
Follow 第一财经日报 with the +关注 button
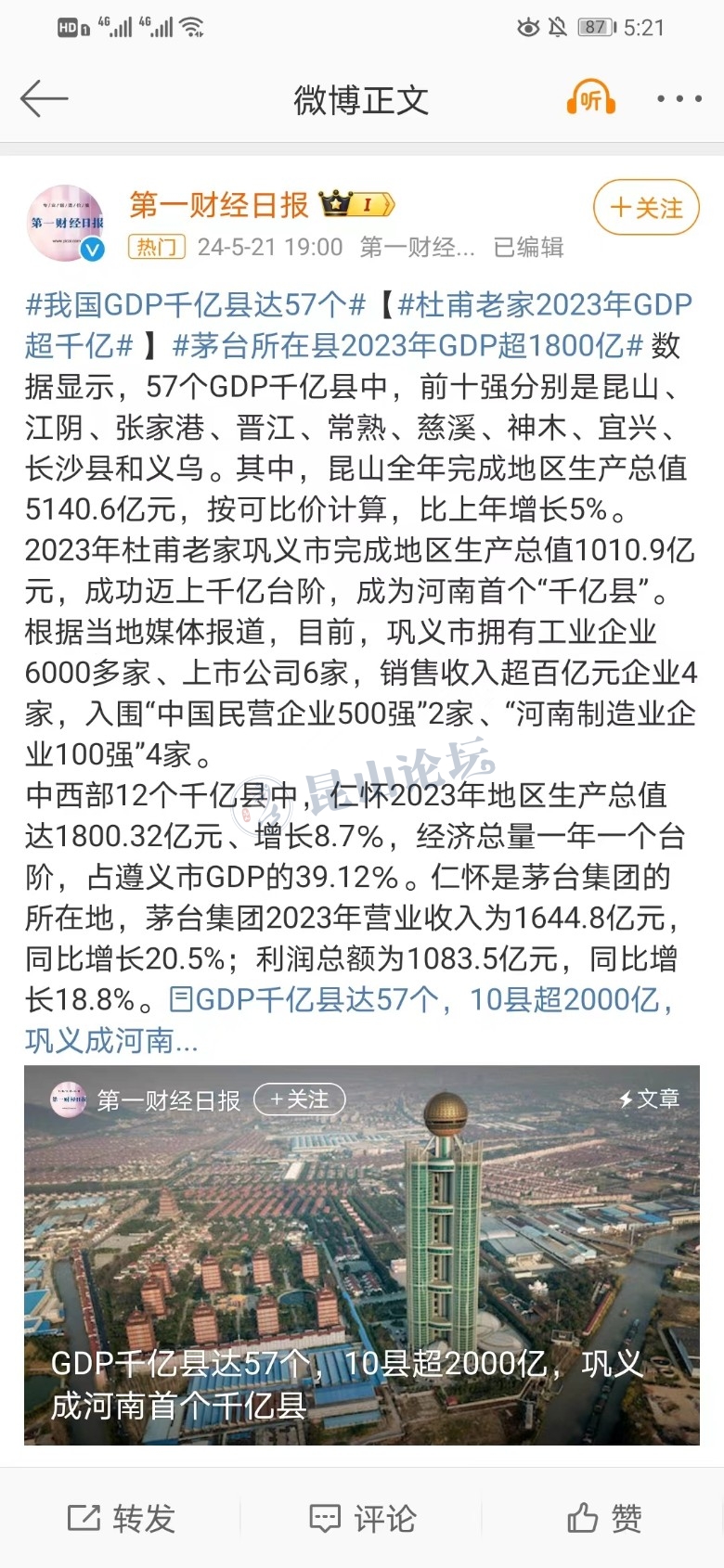coord(646,207)
